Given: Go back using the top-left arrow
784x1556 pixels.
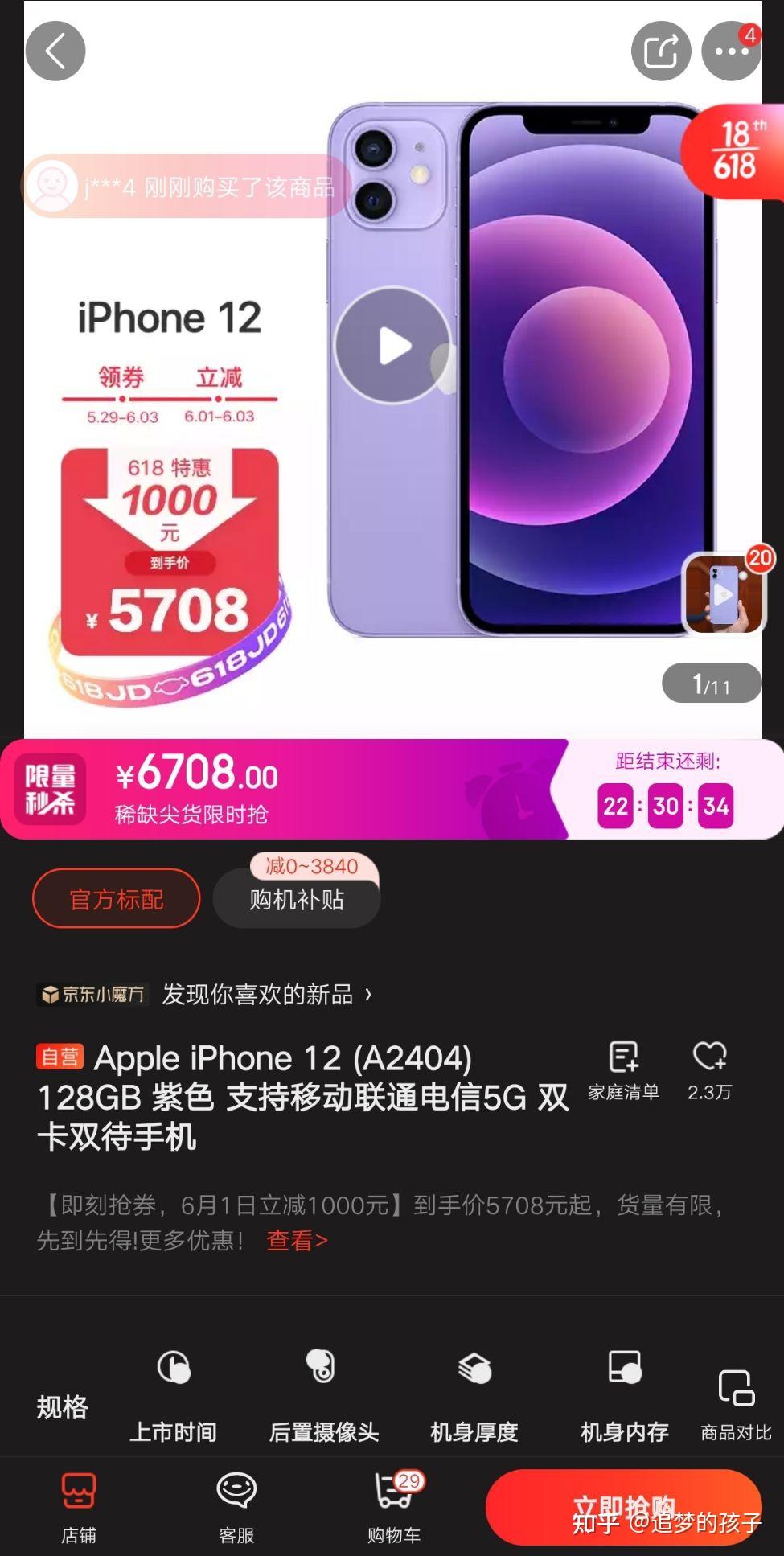Looking at the screenshot, I should click(x=55, y=51).
